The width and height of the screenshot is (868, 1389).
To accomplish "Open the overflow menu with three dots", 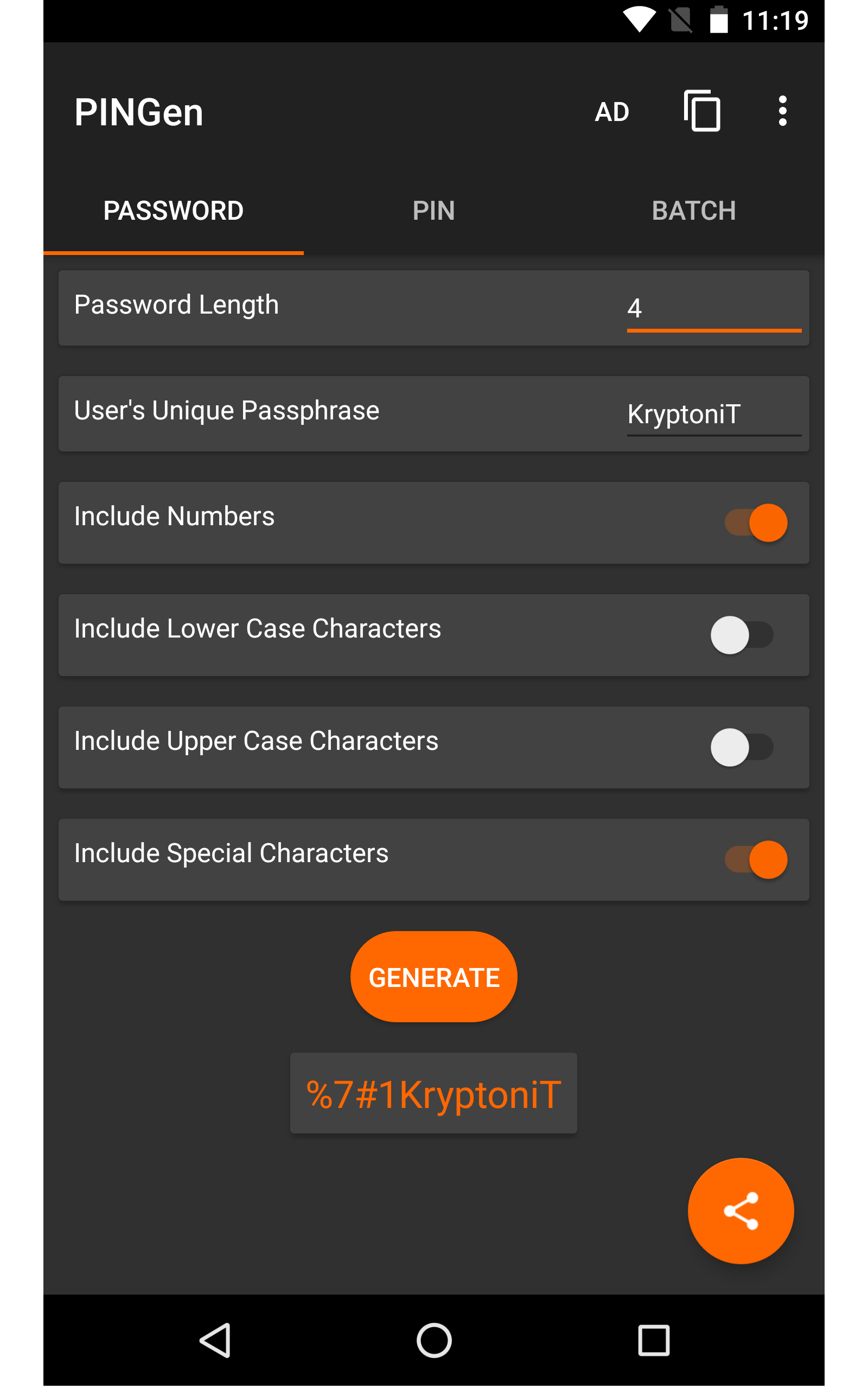I will click(x=782, y=111).
